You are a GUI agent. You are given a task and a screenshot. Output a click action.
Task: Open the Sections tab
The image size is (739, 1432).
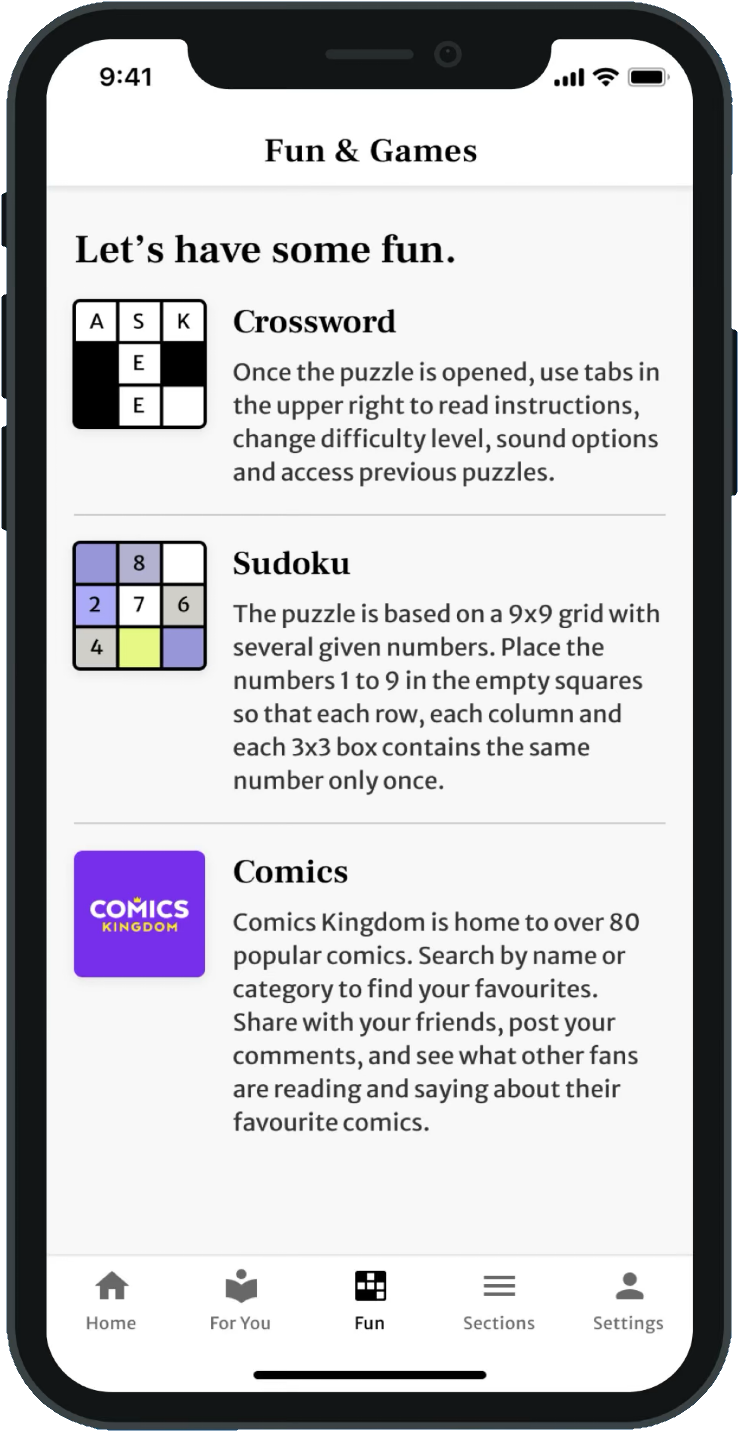click(499, 1300)
